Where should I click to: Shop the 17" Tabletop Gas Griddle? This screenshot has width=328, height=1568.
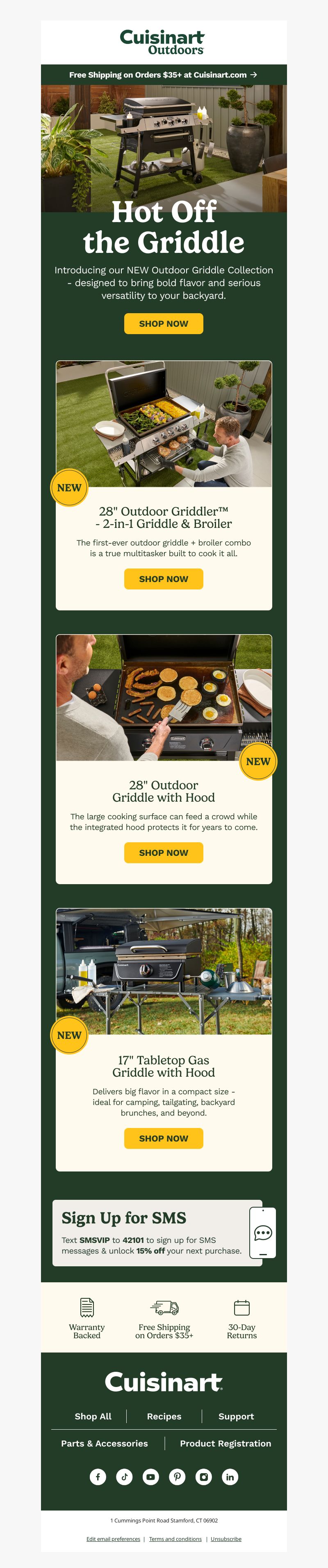coord(163,1138)
